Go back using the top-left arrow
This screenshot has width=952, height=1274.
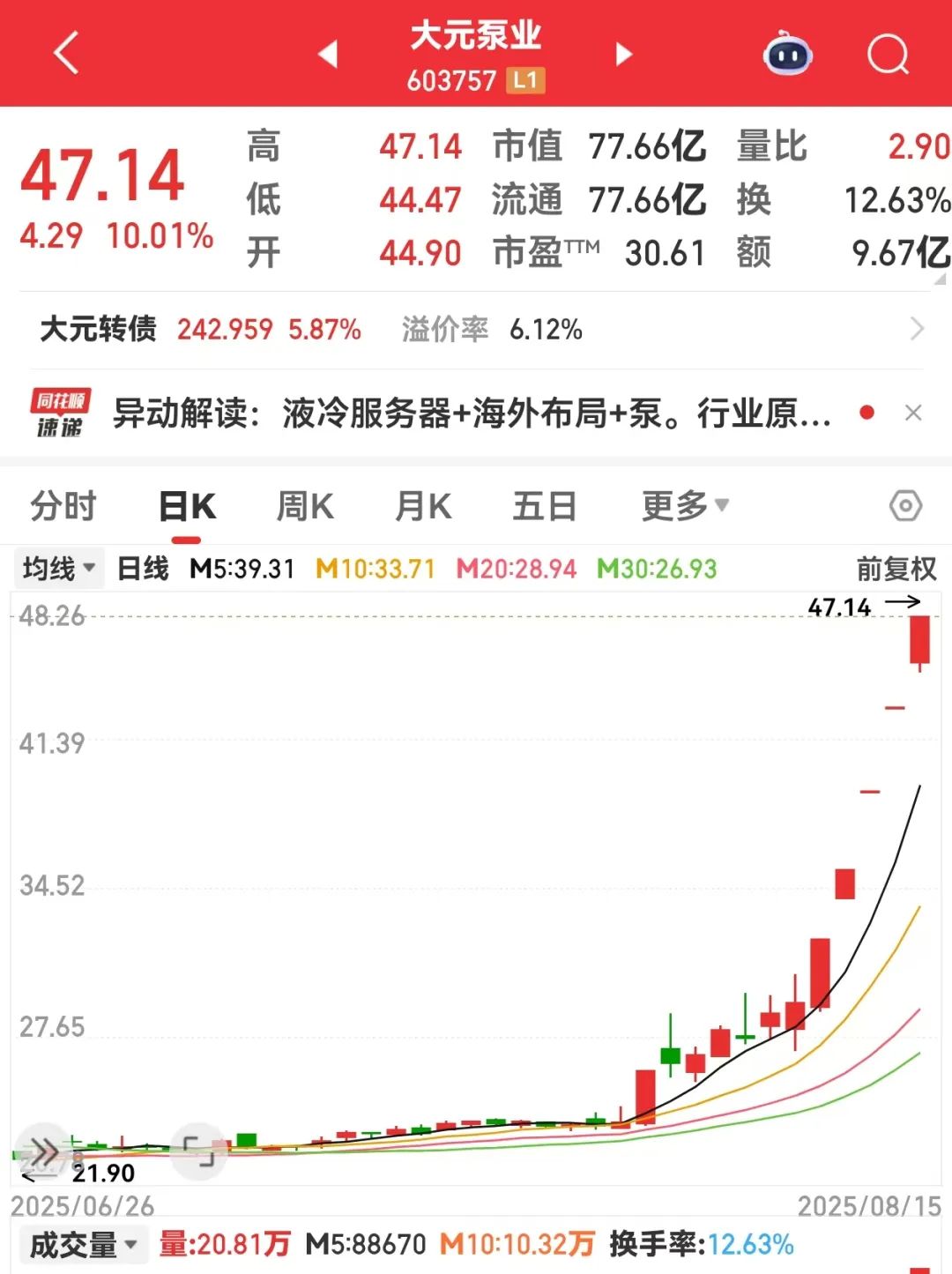(66, 53)
